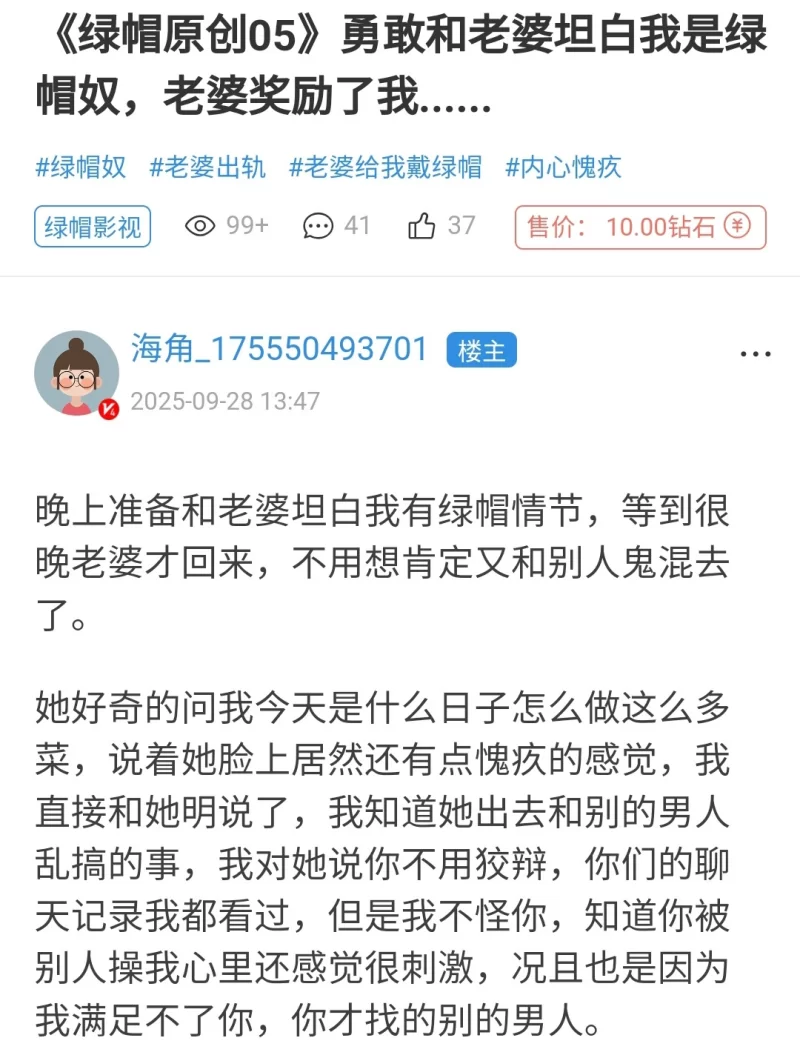Open the #内心愧疚 hashtag
Screen dimensions: 800x1055
point(563,167)
